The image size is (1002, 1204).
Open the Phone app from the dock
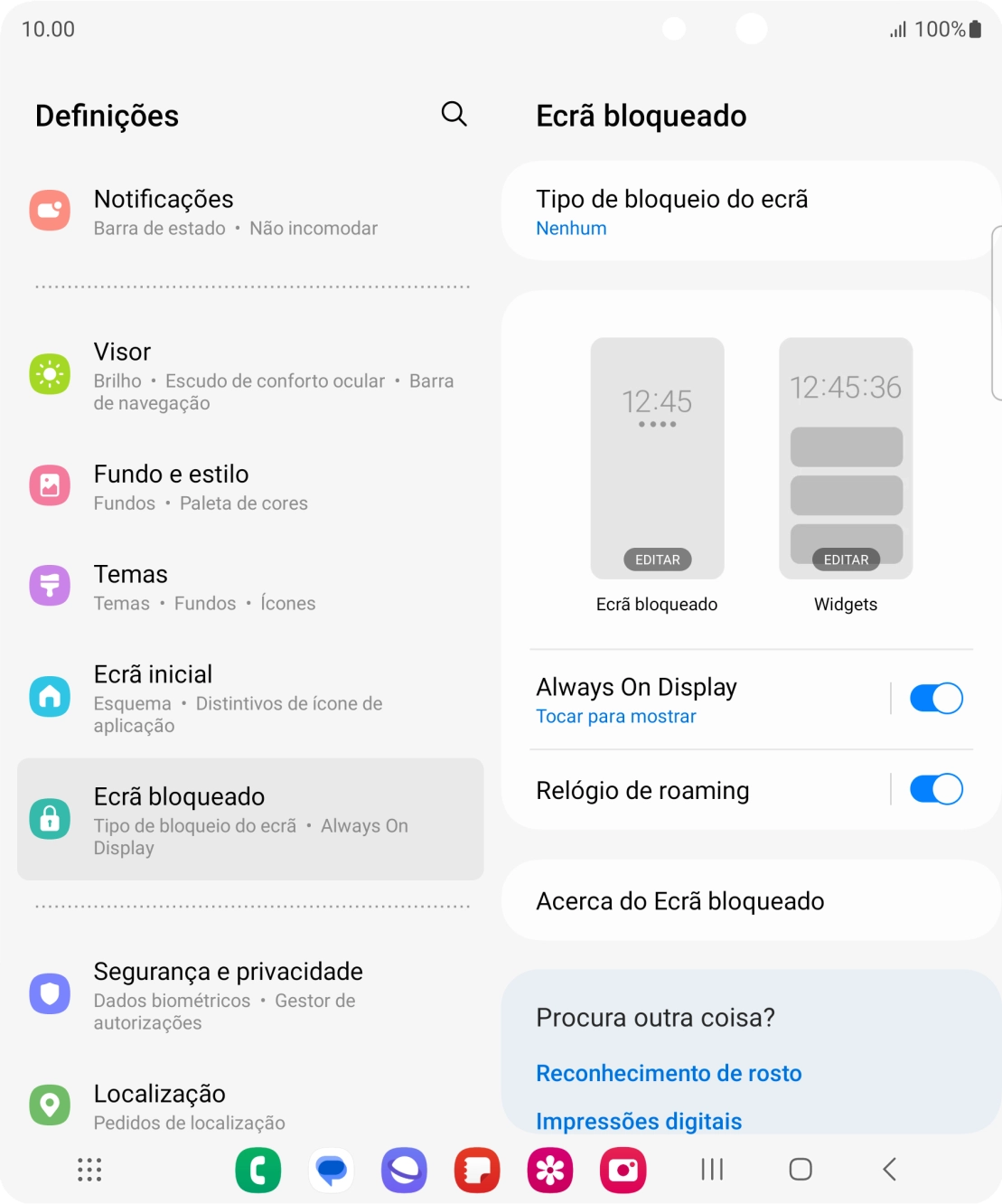(x=258, y=1169)
